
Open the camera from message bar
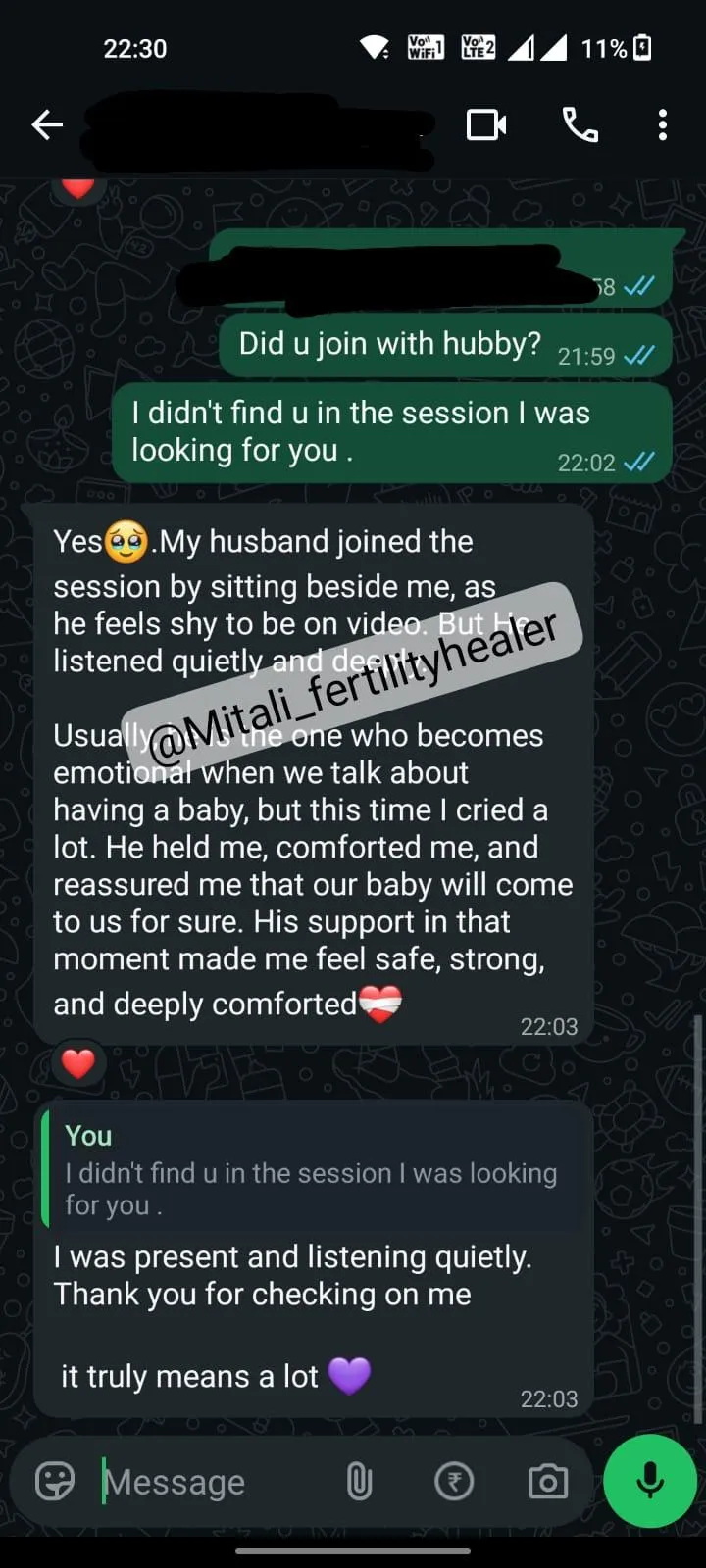[x=547, y=1481]
